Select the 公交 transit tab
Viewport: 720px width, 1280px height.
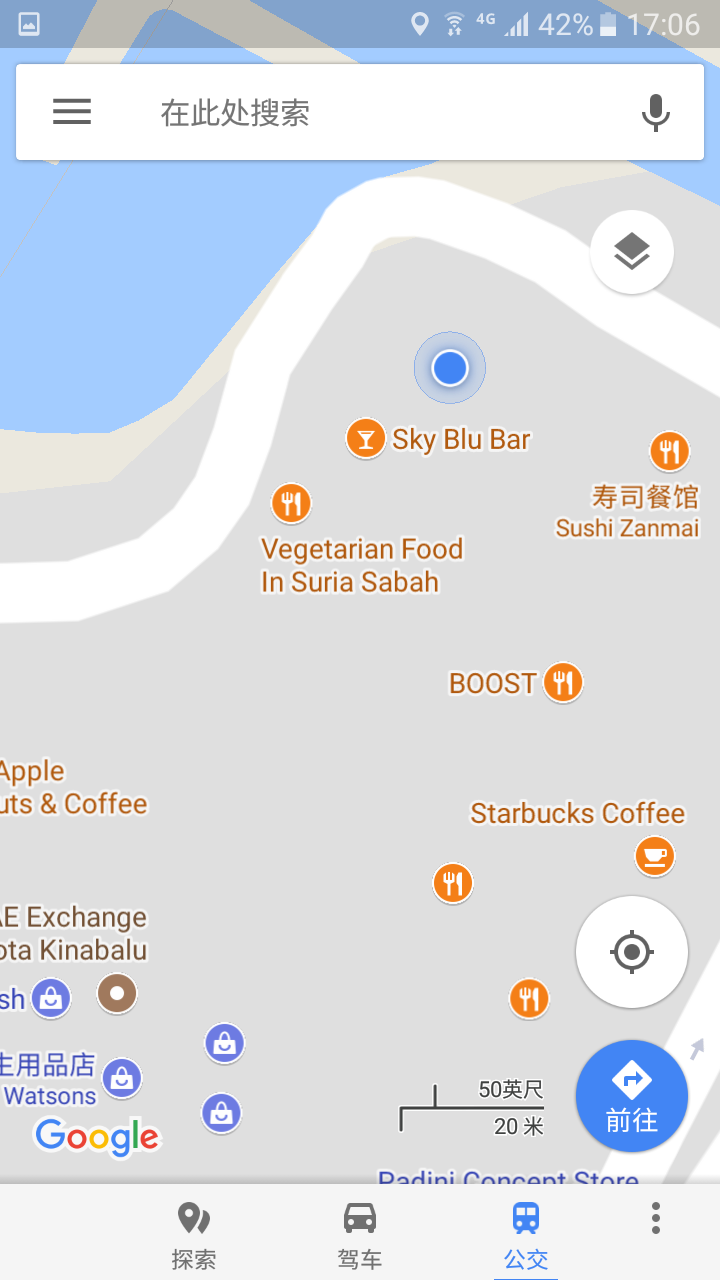526,1234
